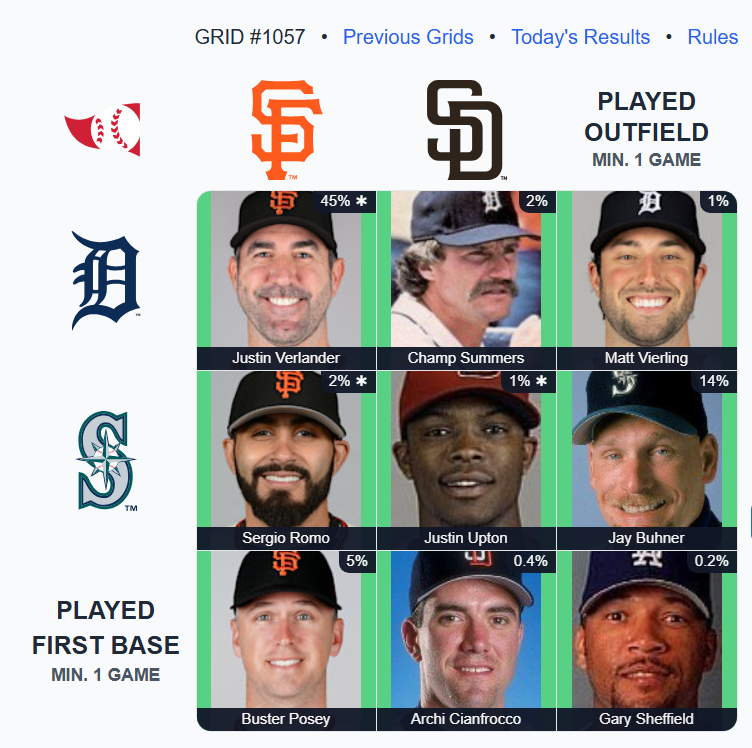Open the Champ Summers tile
This screenshot has height=748, width=752.
click(466, 280)
